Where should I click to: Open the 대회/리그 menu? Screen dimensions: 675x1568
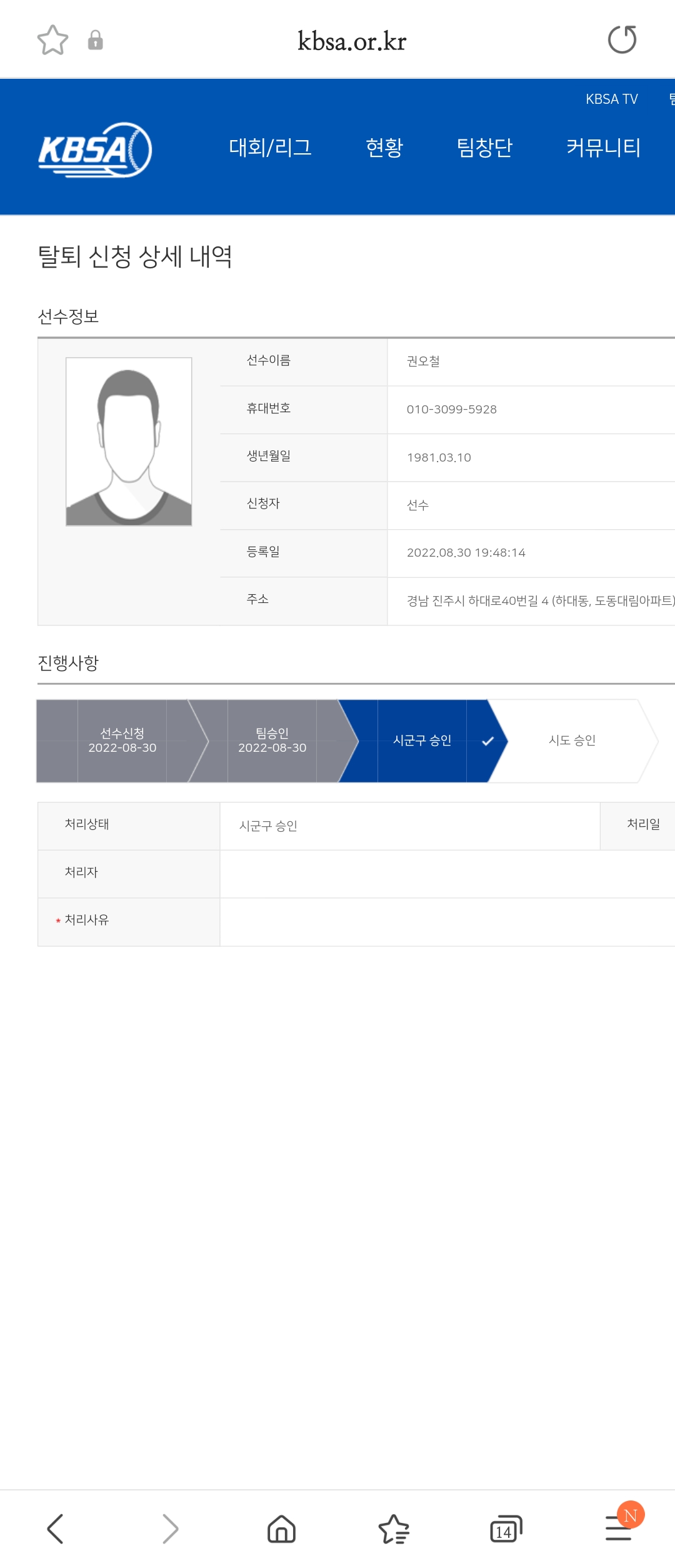270,148
